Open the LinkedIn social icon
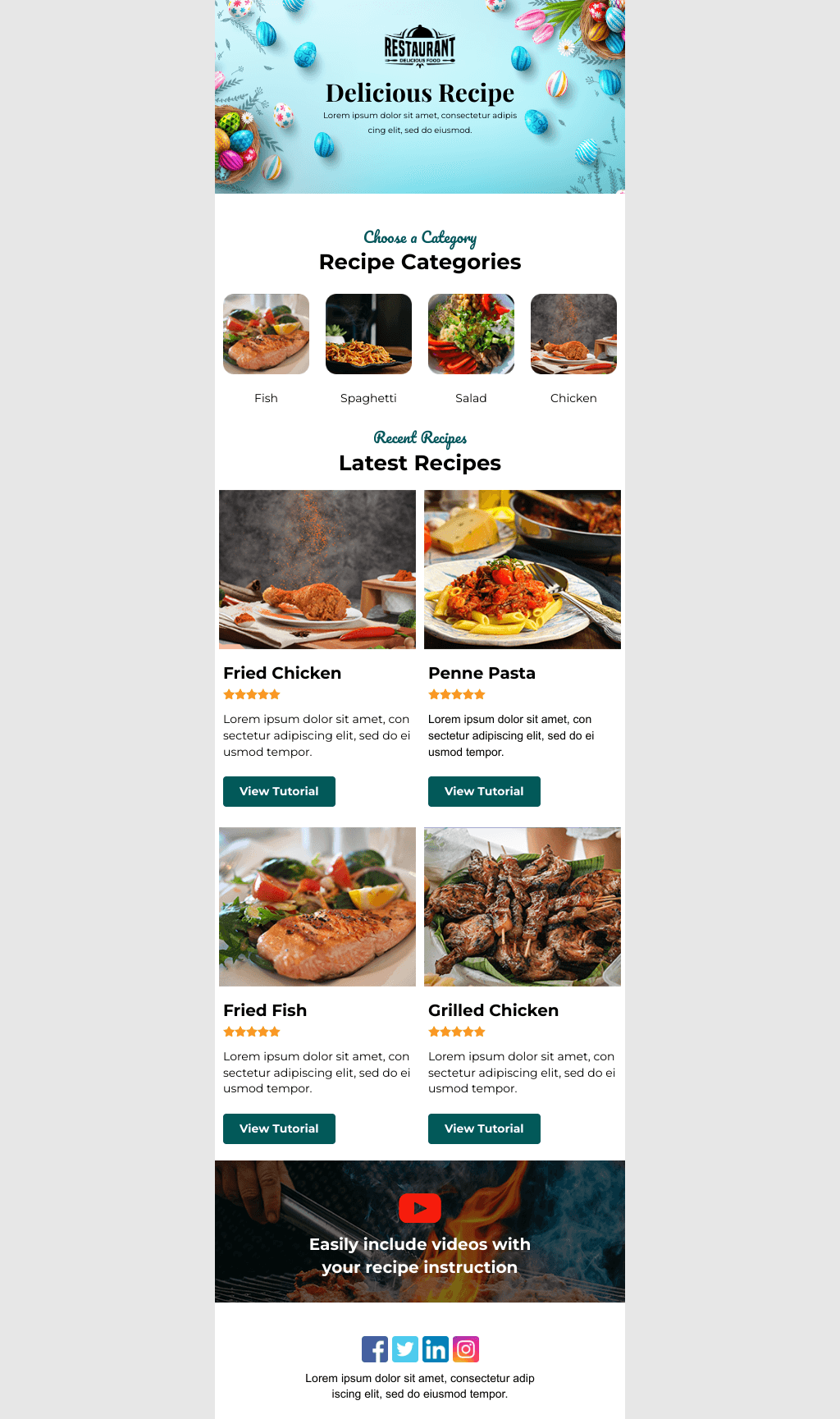This screenshot has width=840, height=1419. [x=435, y=1348]
